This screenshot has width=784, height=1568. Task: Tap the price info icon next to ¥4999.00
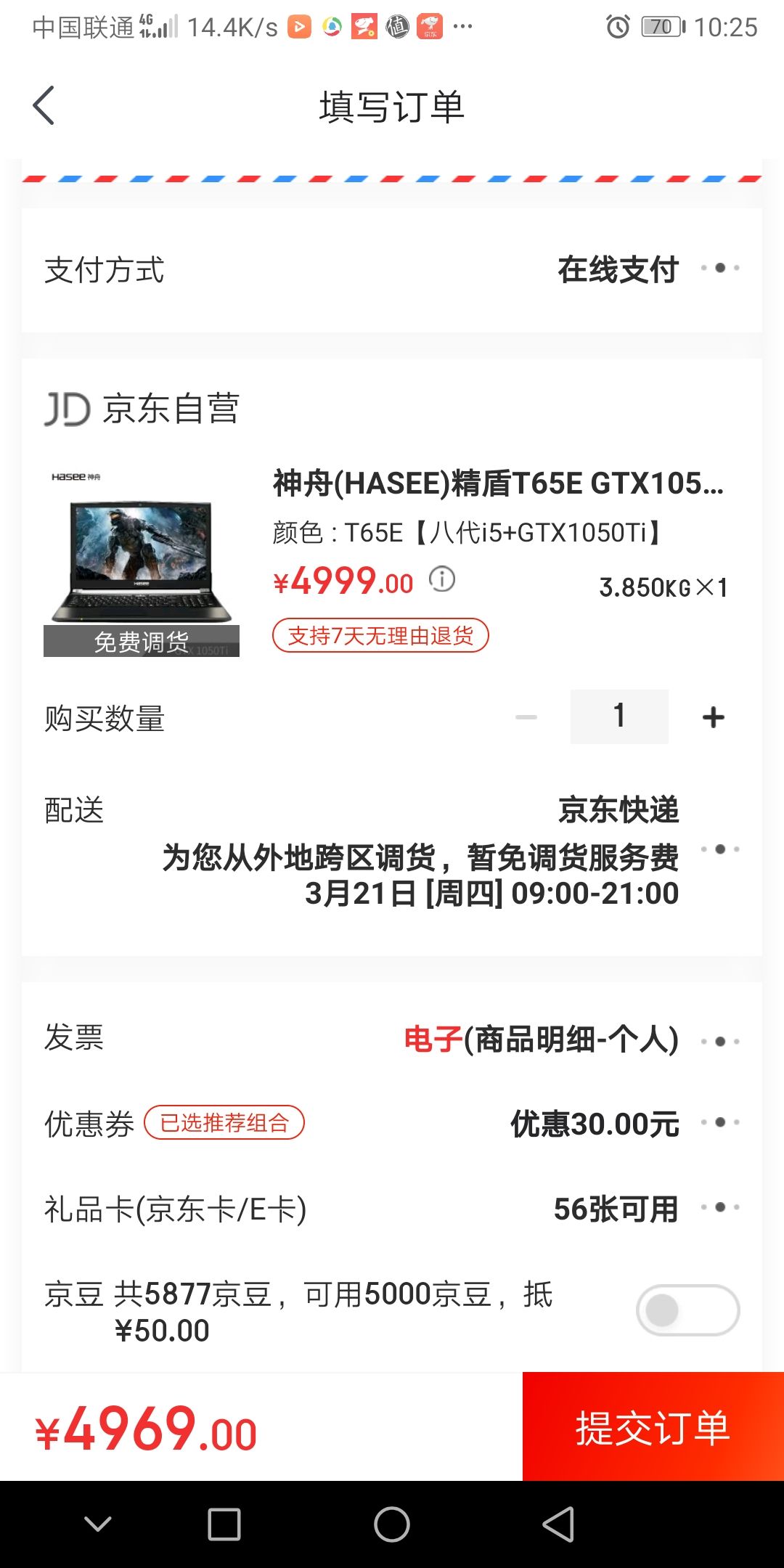tap(442, 579)
